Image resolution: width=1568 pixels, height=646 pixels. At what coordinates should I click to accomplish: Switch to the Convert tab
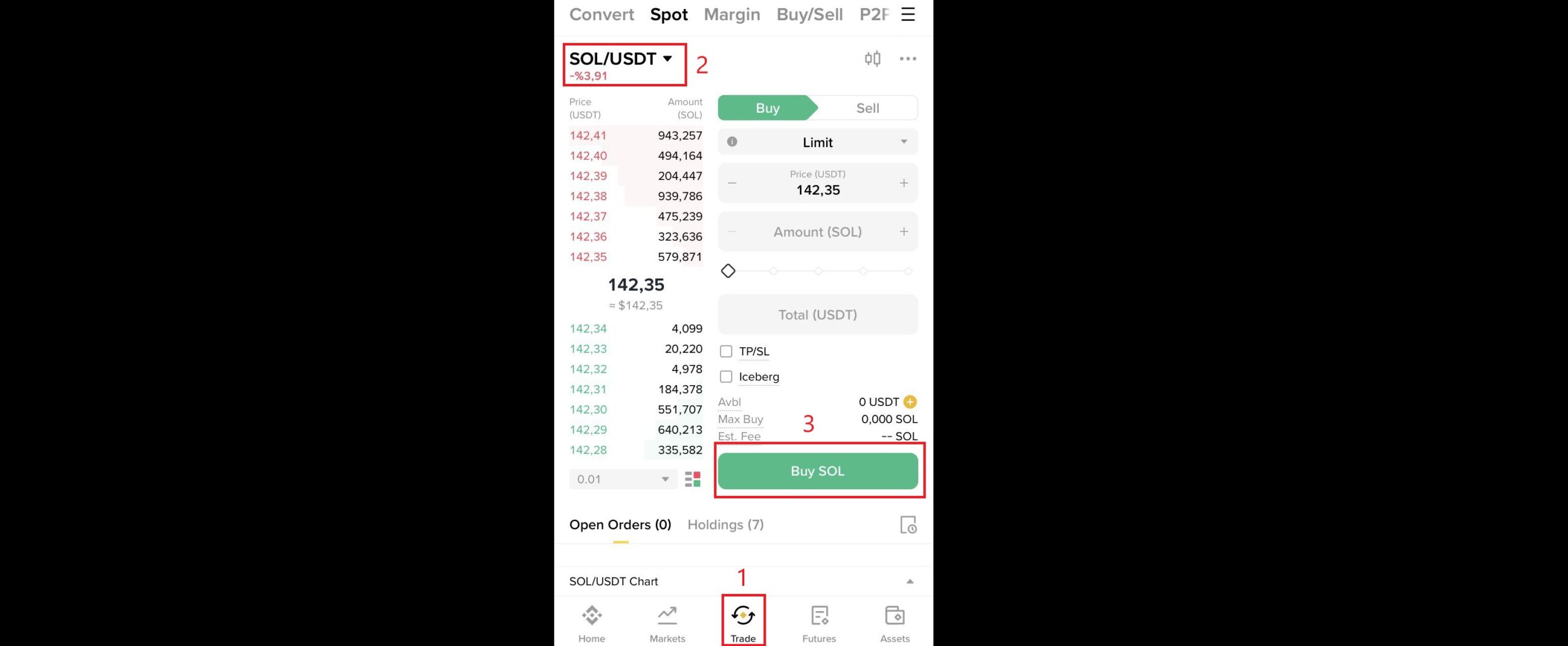[x=601, y=14]
